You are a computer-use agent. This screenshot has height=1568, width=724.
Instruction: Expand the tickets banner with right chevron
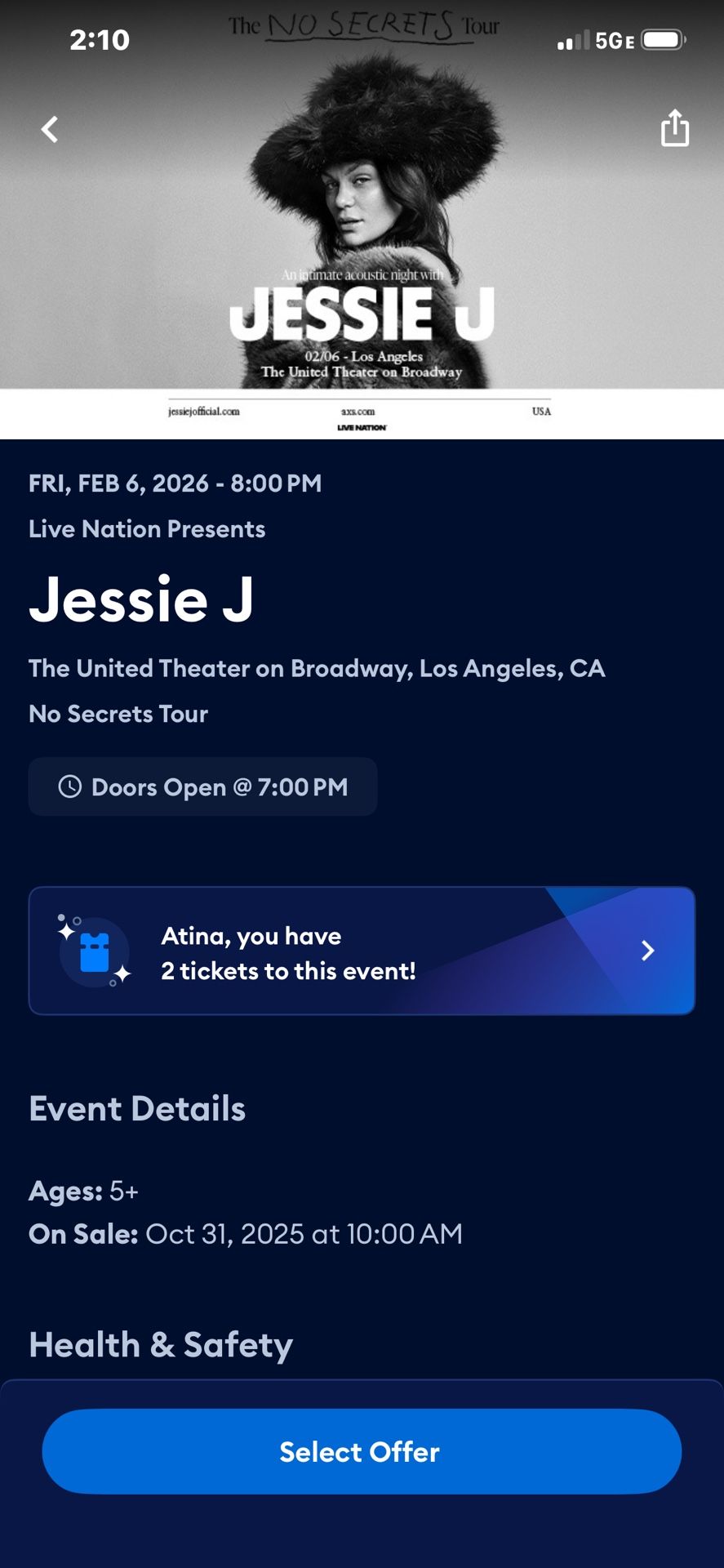tap(647, 950)
